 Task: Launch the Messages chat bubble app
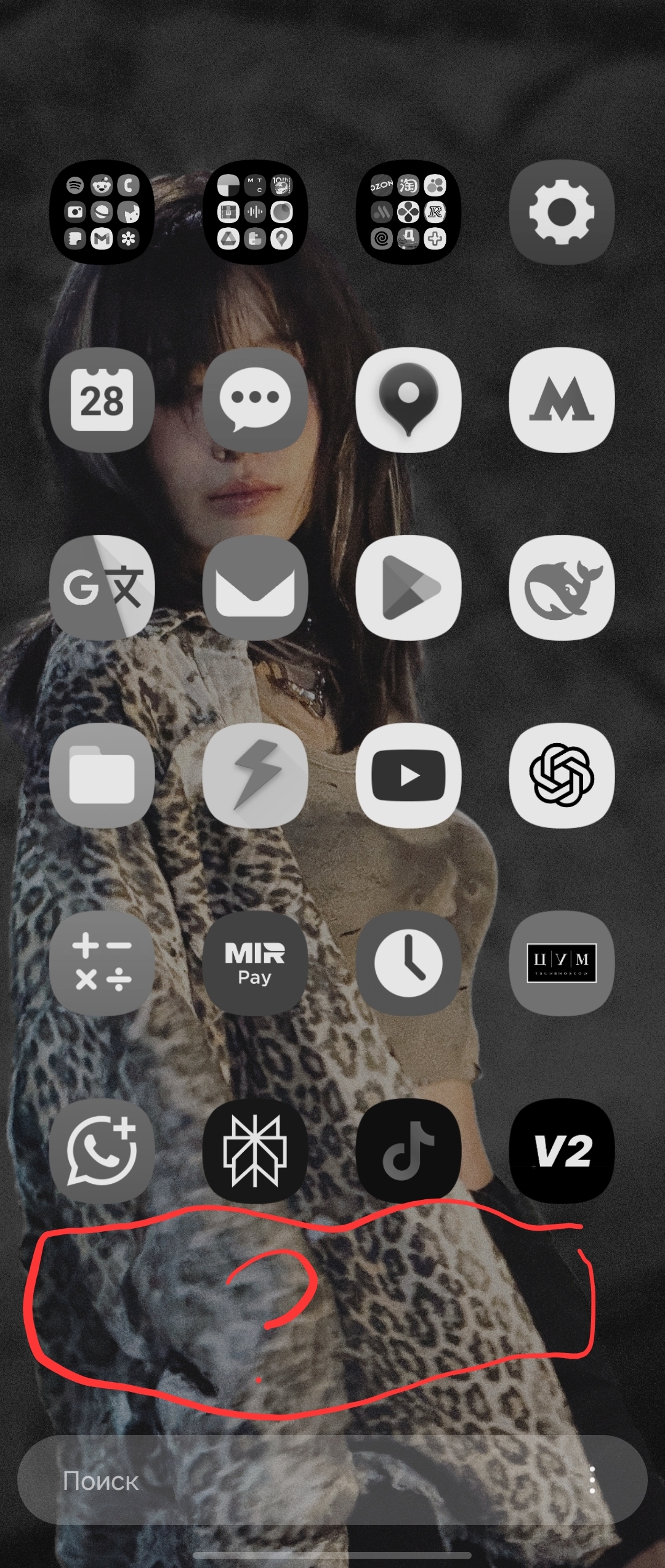coord(254,400)
